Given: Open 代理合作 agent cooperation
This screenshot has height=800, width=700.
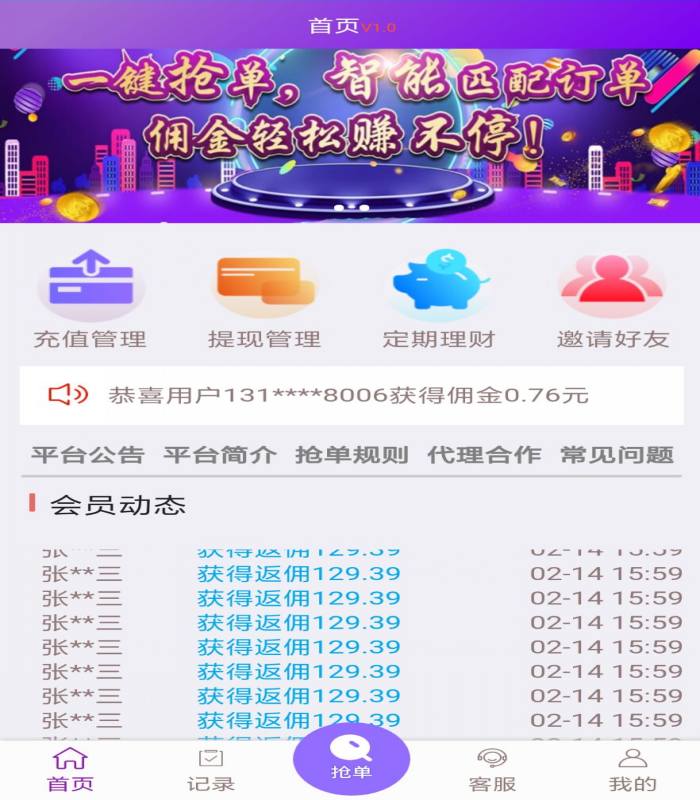Looking at the screenshot, I should coord(484,455).
